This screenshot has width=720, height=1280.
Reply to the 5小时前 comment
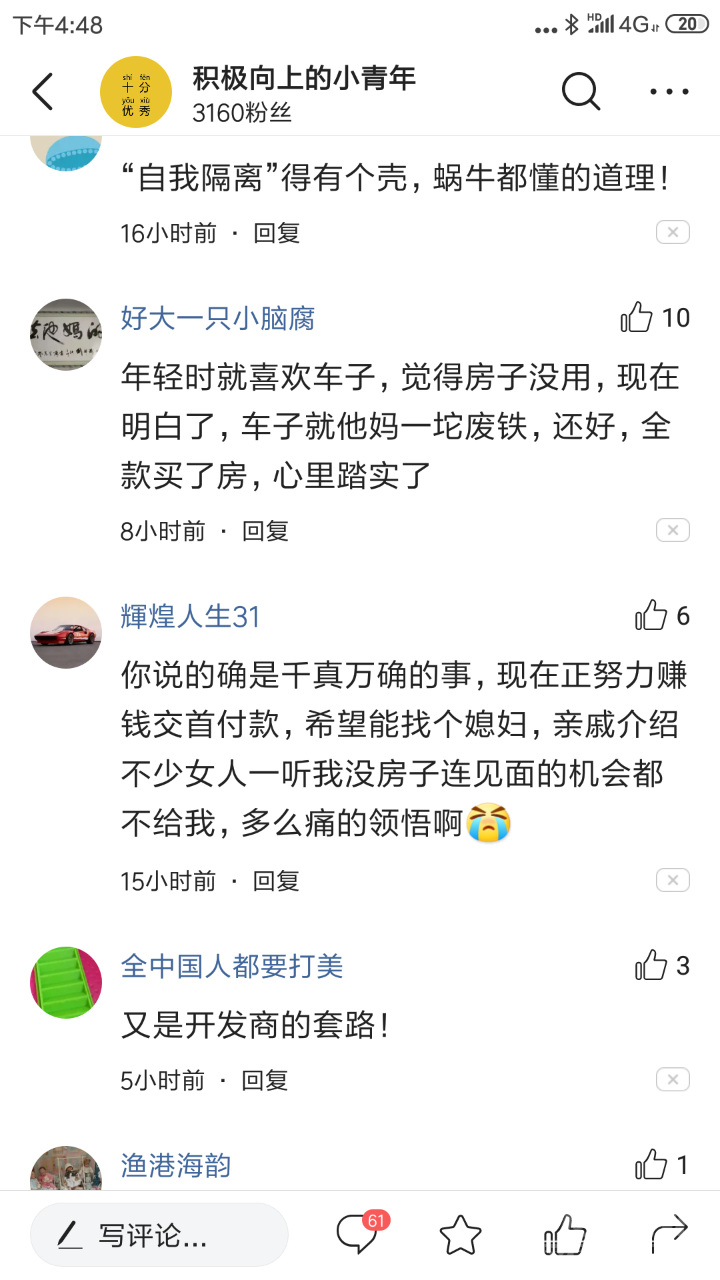(265, 1080)
